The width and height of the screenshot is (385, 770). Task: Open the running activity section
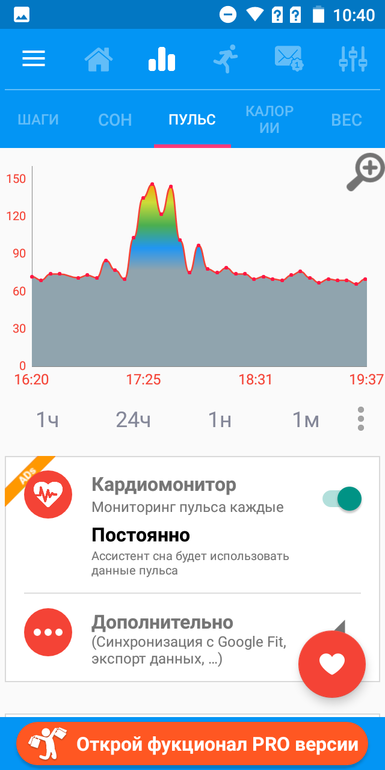[x=225, y=59]
